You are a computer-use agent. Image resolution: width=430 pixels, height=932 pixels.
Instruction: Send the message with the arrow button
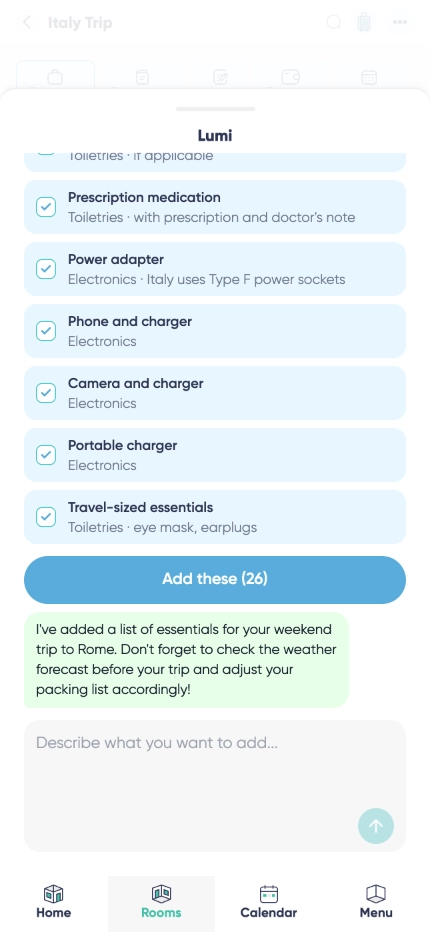coord(376,826)
